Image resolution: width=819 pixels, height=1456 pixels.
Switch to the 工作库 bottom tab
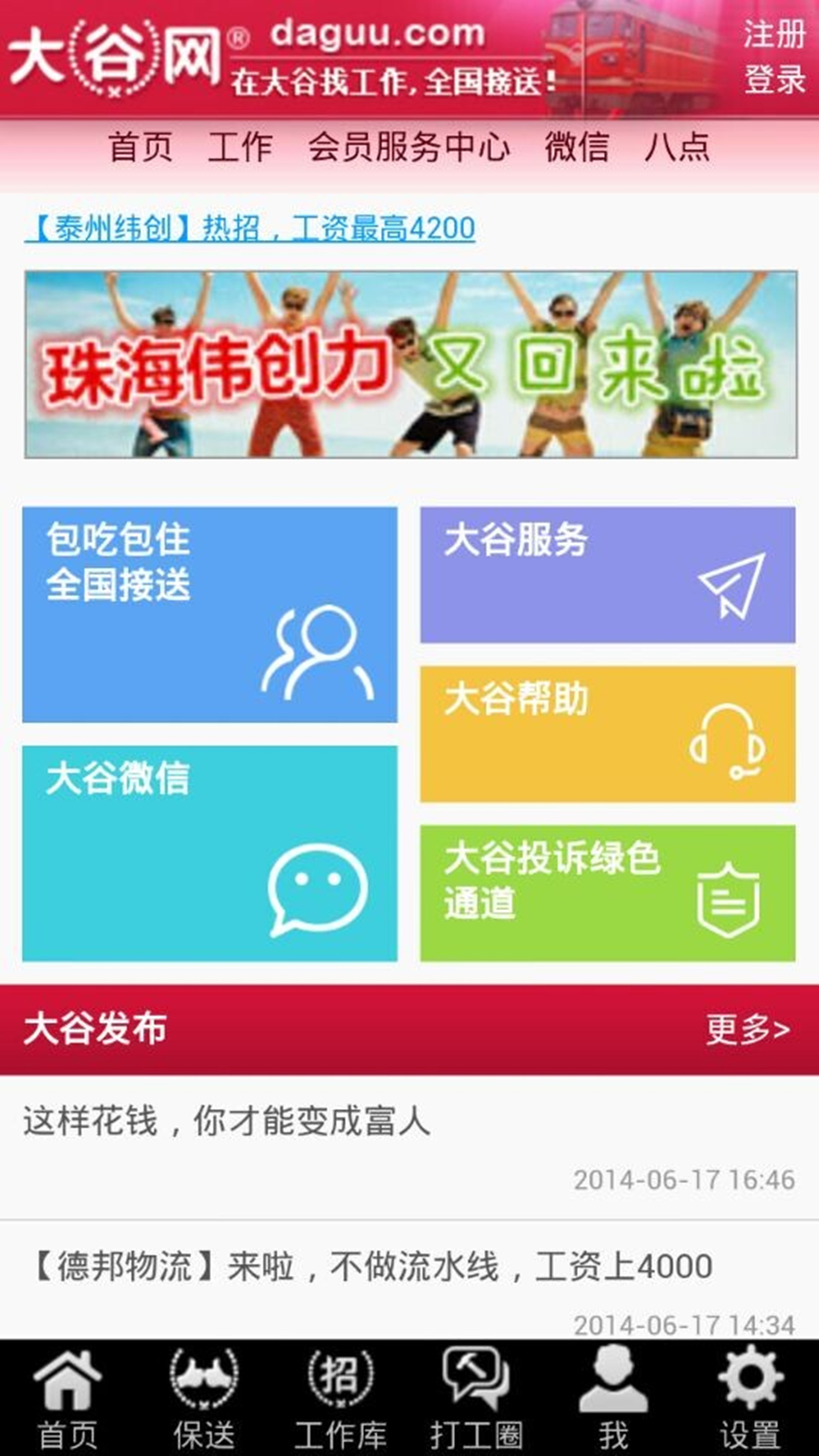(341, 1397)
